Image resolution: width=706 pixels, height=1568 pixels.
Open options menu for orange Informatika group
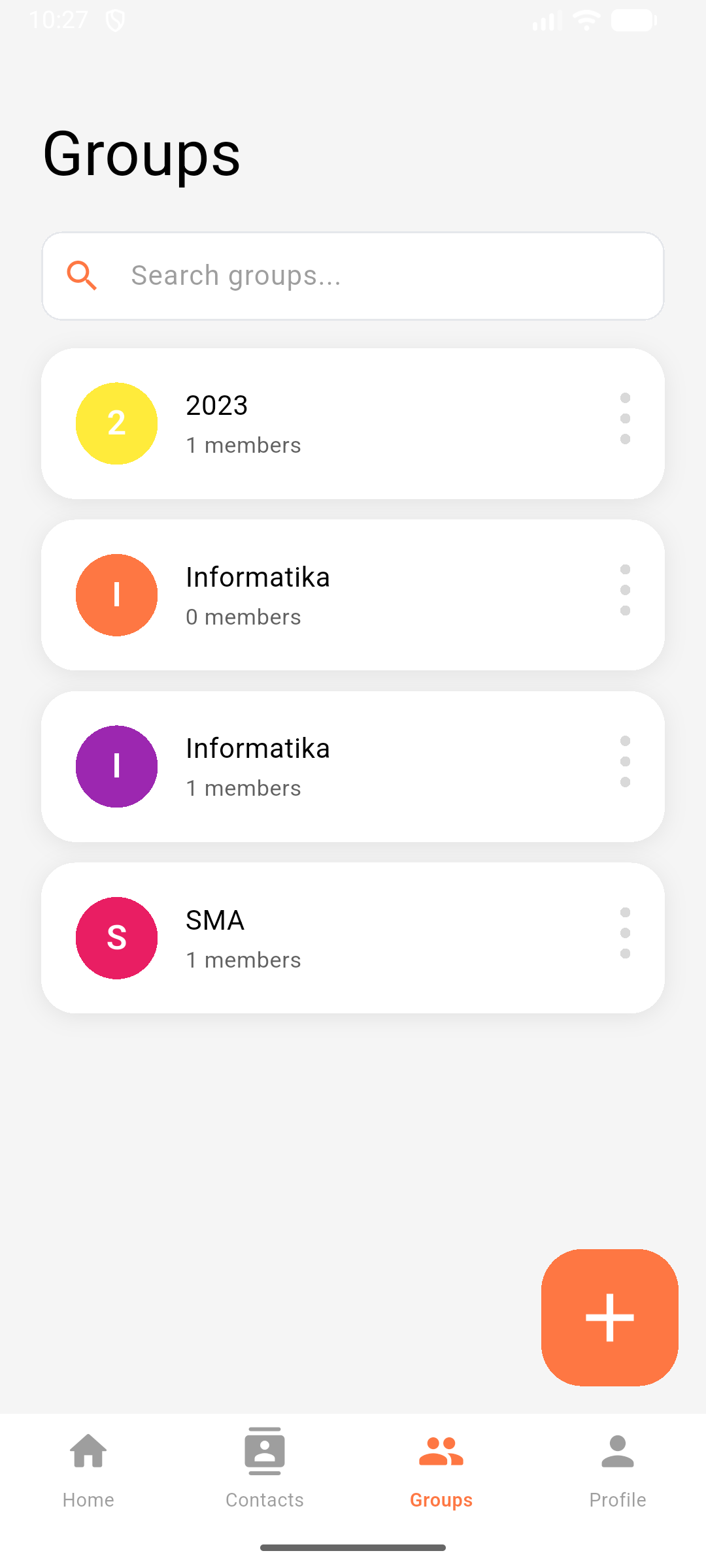click(x=626, y=591)
